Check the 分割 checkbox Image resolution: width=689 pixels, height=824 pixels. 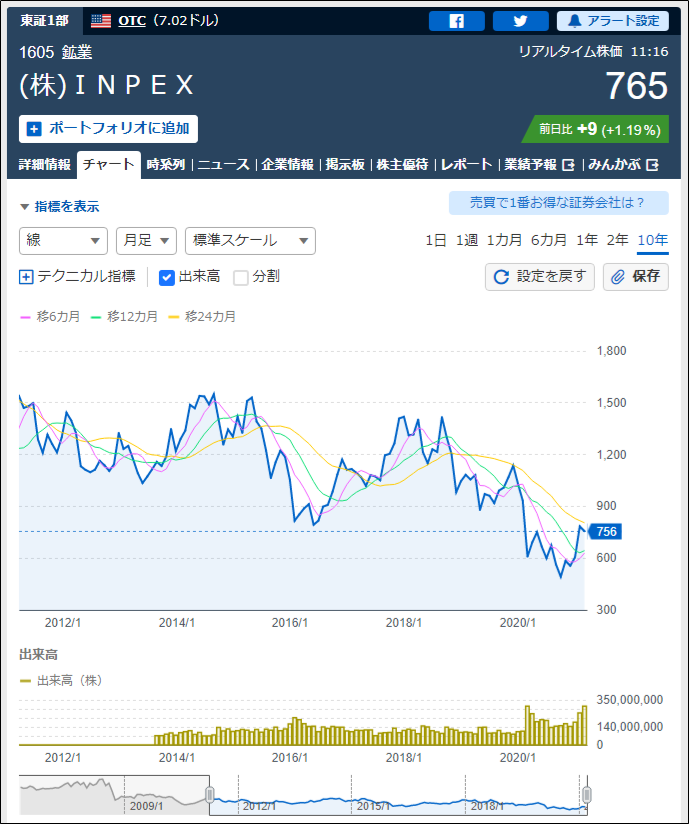[241, 277]
